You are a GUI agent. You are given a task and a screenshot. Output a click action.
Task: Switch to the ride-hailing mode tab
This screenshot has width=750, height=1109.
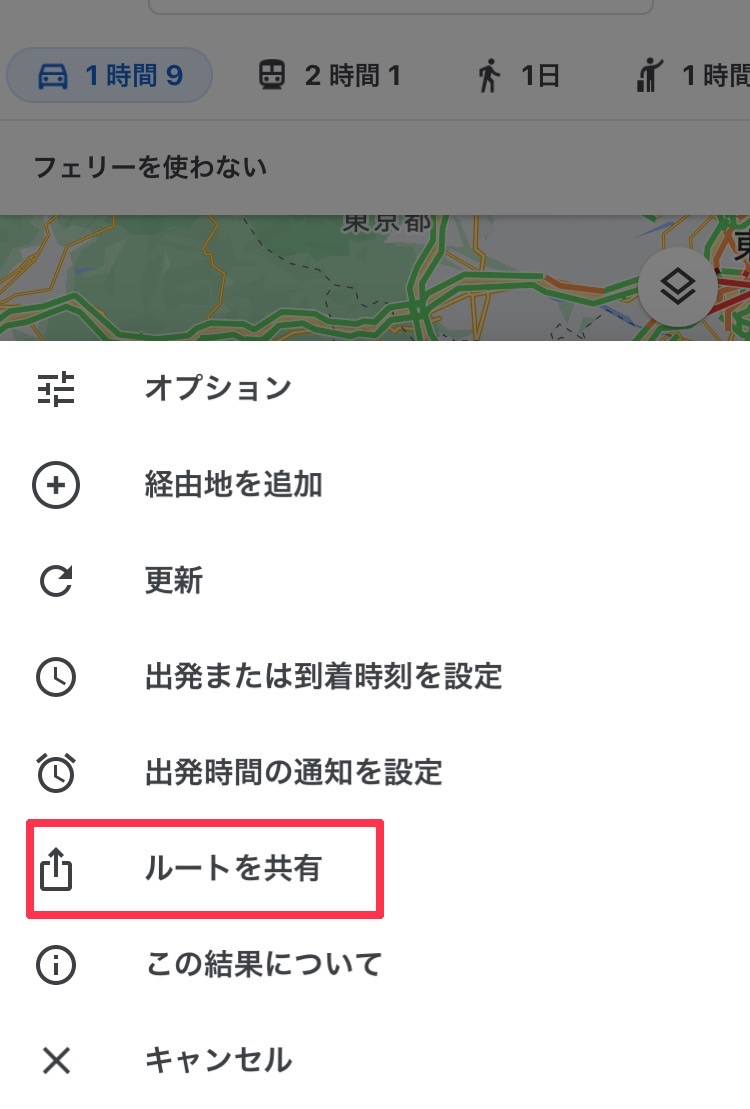pyautogui.click(x=692, y=76)
